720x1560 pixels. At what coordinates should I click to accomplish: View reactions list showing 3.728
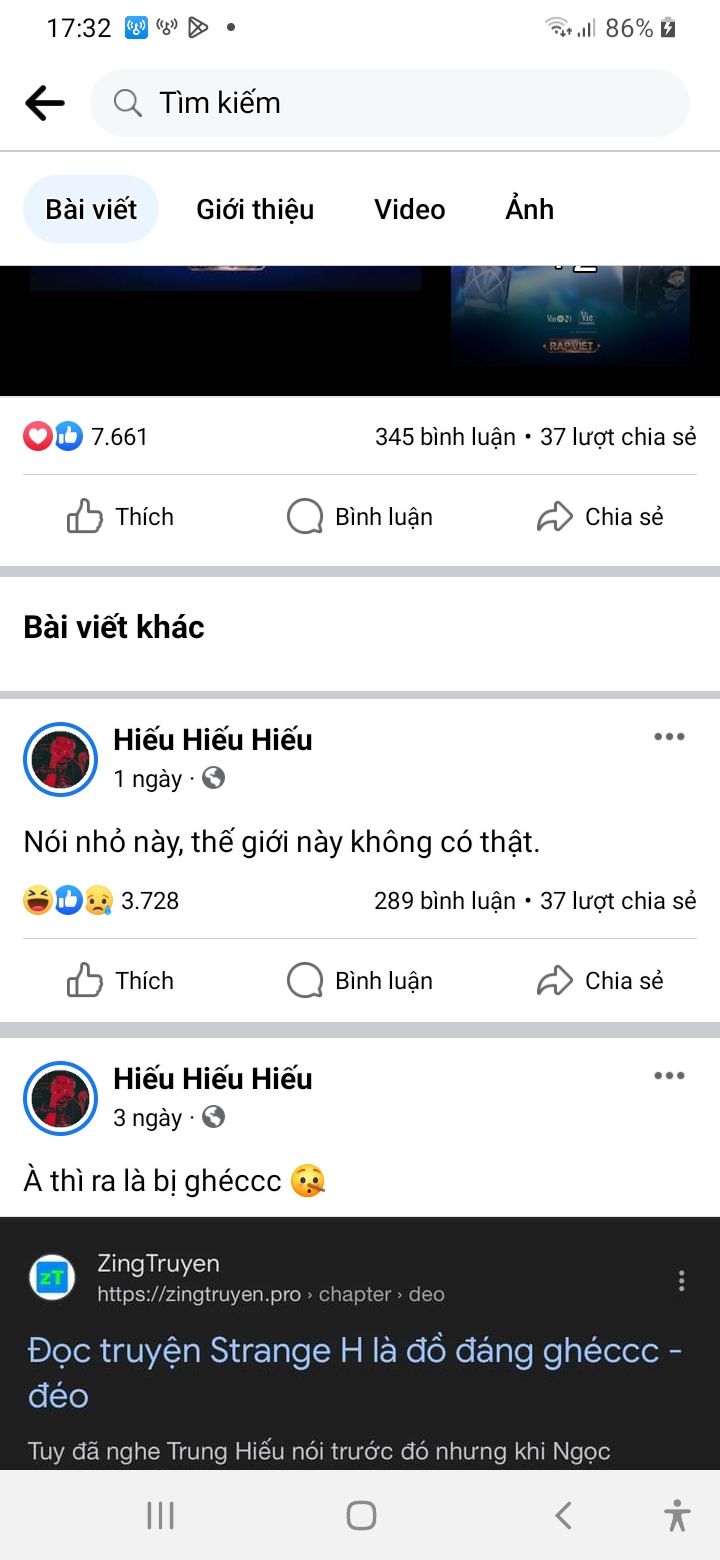101,900
